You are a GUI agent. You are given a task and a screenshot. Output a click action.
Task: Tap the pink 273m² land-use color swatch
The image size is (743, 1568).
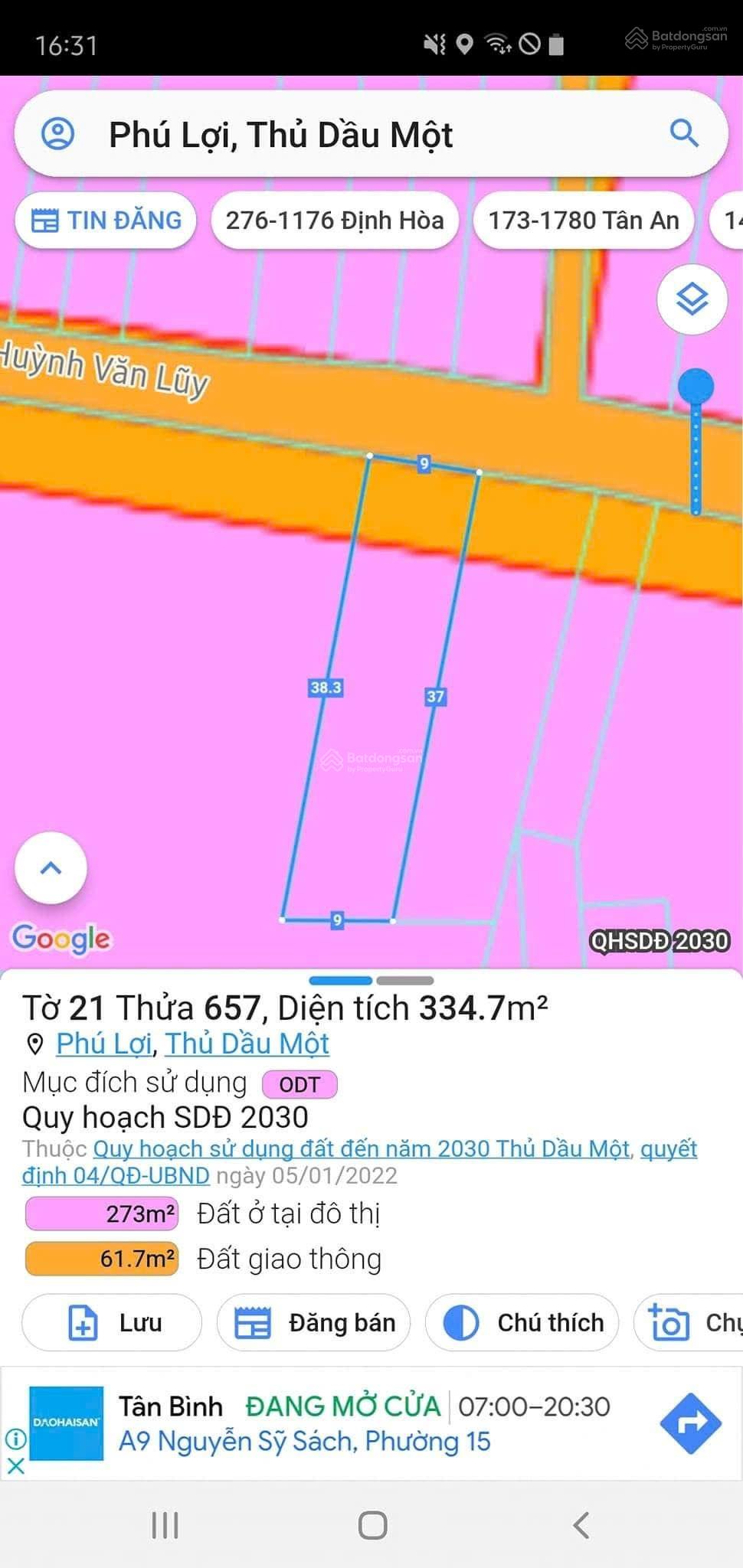pos(101,1214)
